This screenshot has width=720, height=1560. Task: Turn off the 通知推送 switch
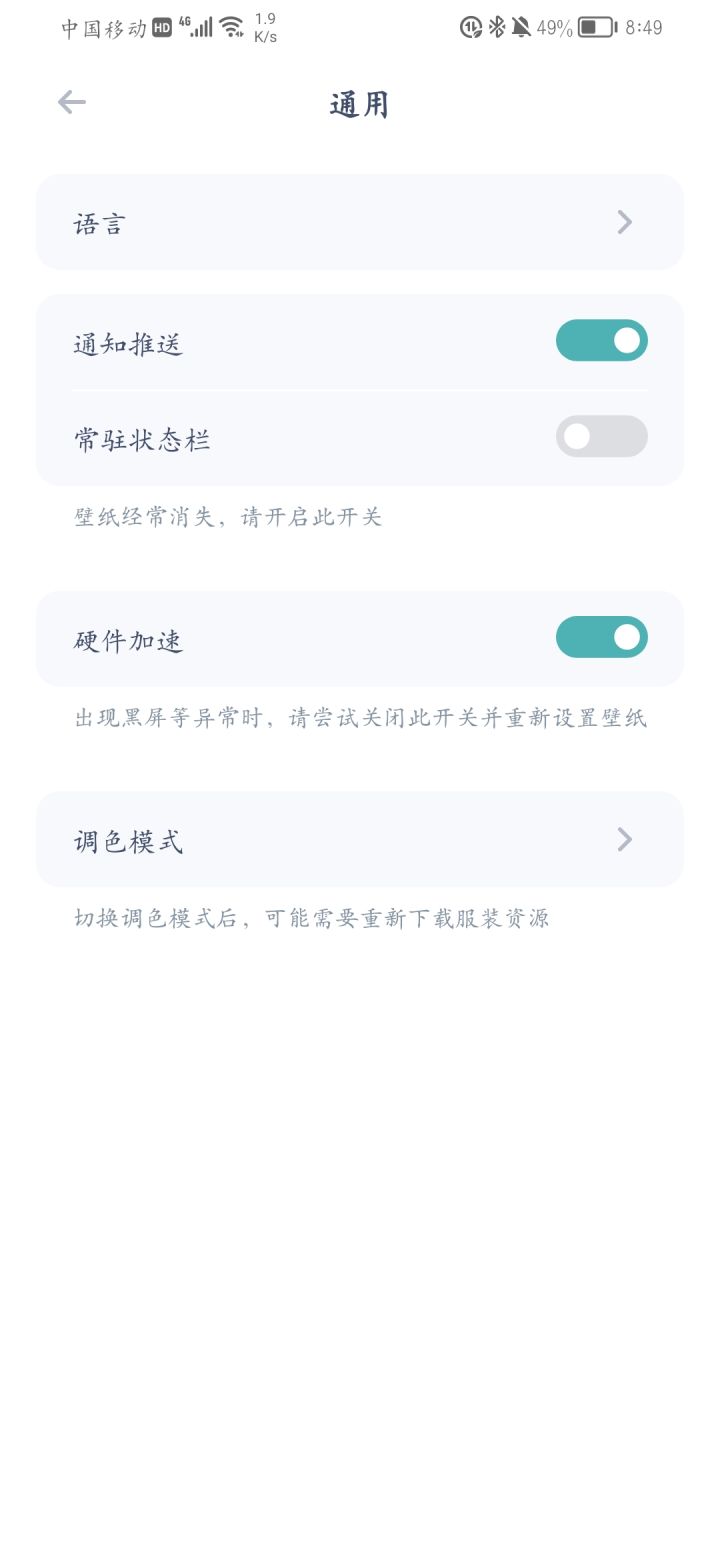point(602,341)
